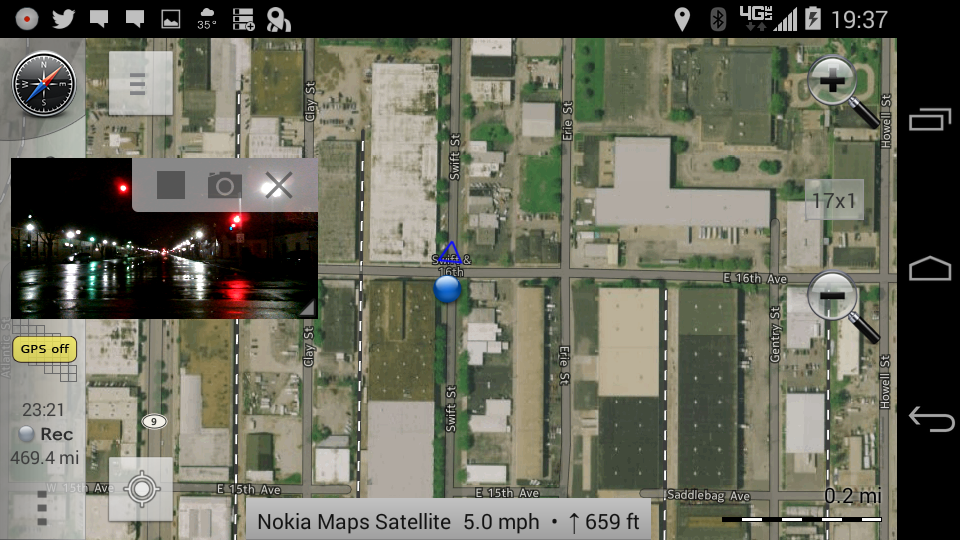This screenshot has width=960, height=540.
Task: Tap the Rec track recording button
Action: [x=46, y=434]
